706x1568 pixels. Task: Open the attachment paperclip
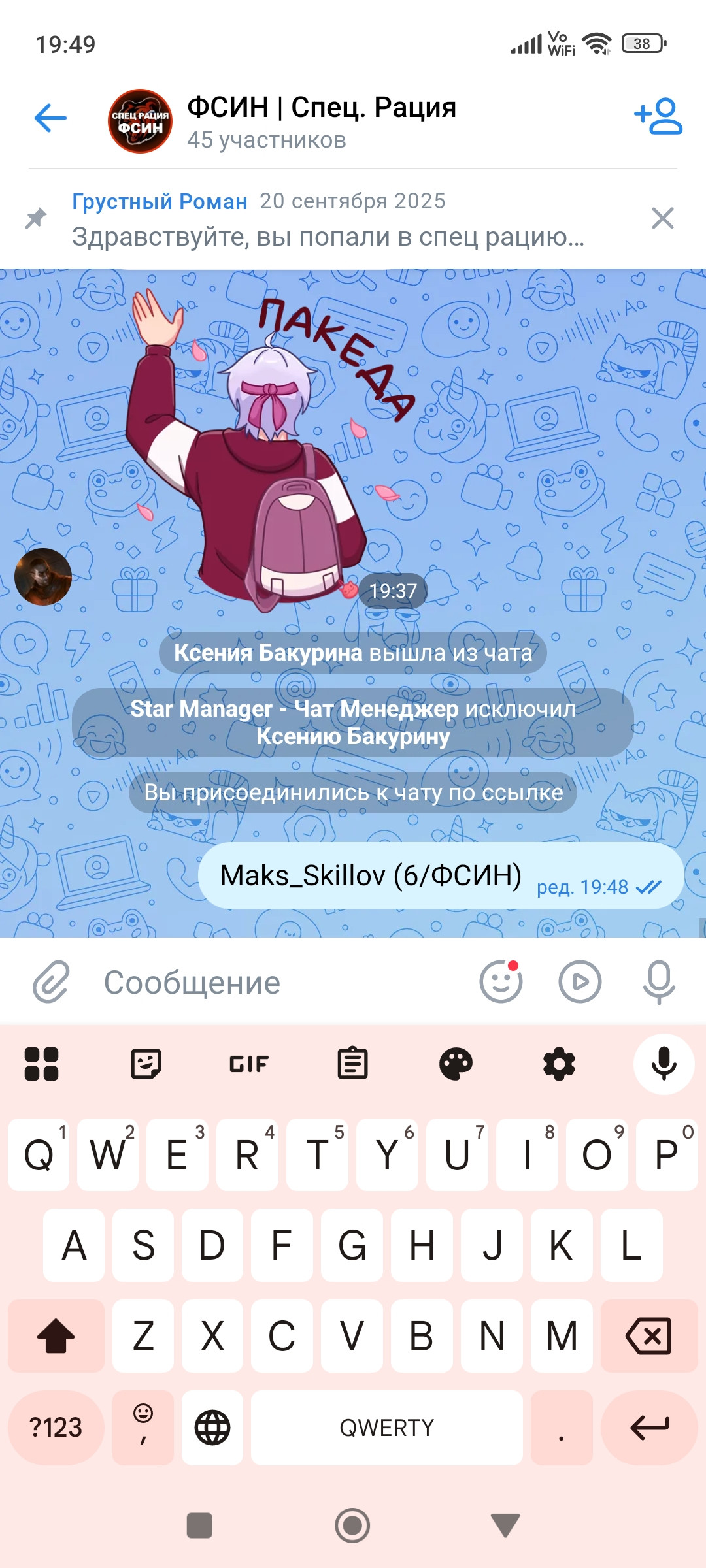point(51,981)
